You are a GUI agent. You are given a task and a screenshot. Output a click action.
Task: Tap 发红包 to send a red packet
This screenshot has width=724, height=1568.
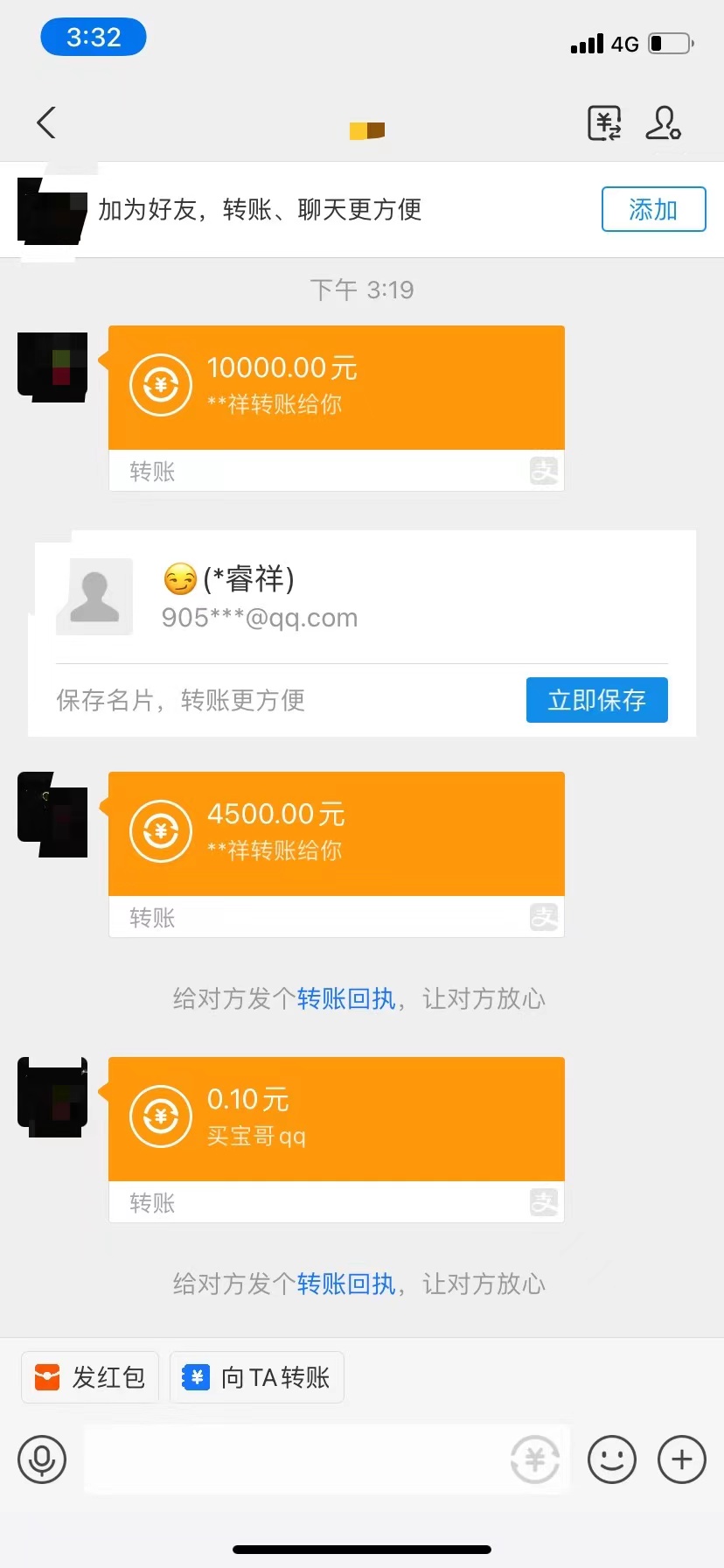pyautogui.click(x=90, y=1377)
